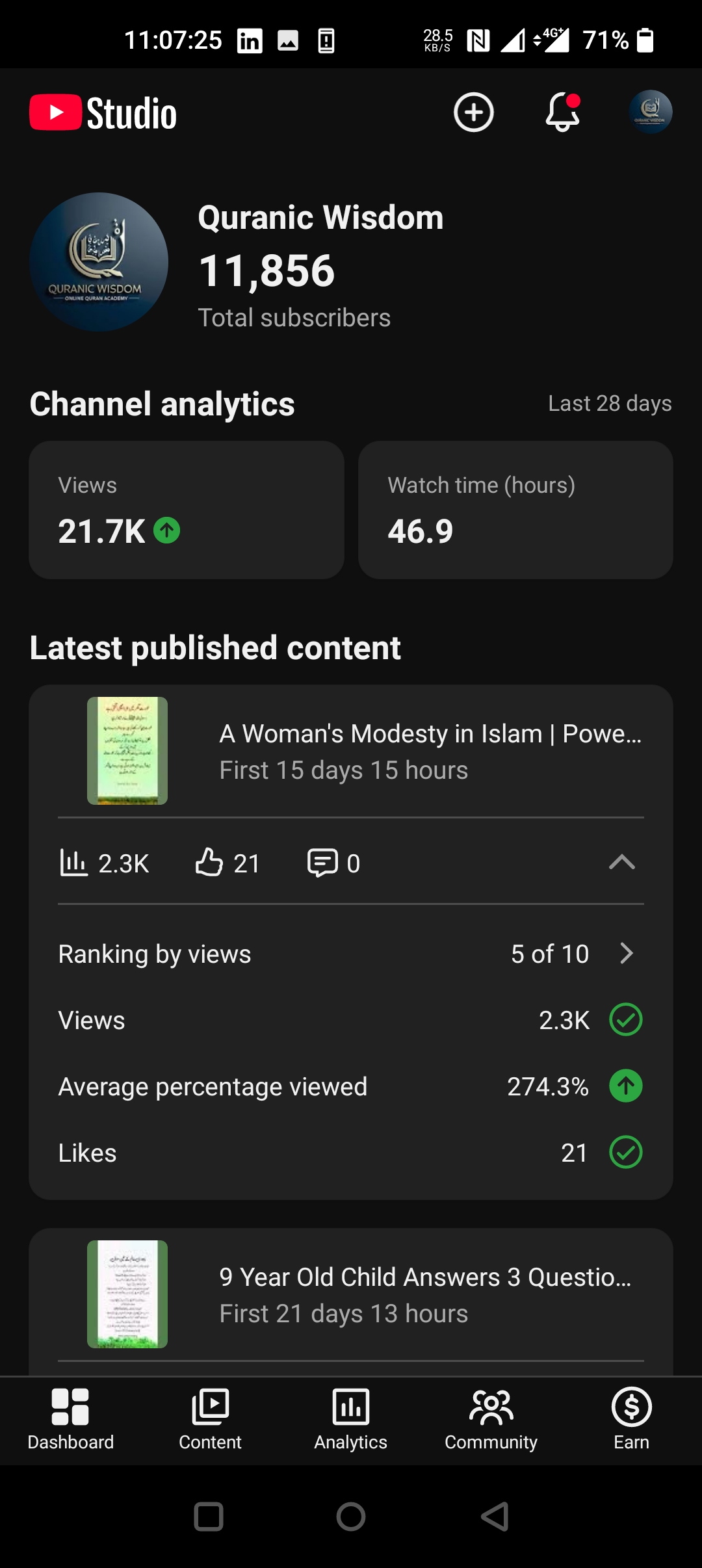Open Ranking by views details
The height and width of the screenshot is (1568, 702).
[351, 954]
